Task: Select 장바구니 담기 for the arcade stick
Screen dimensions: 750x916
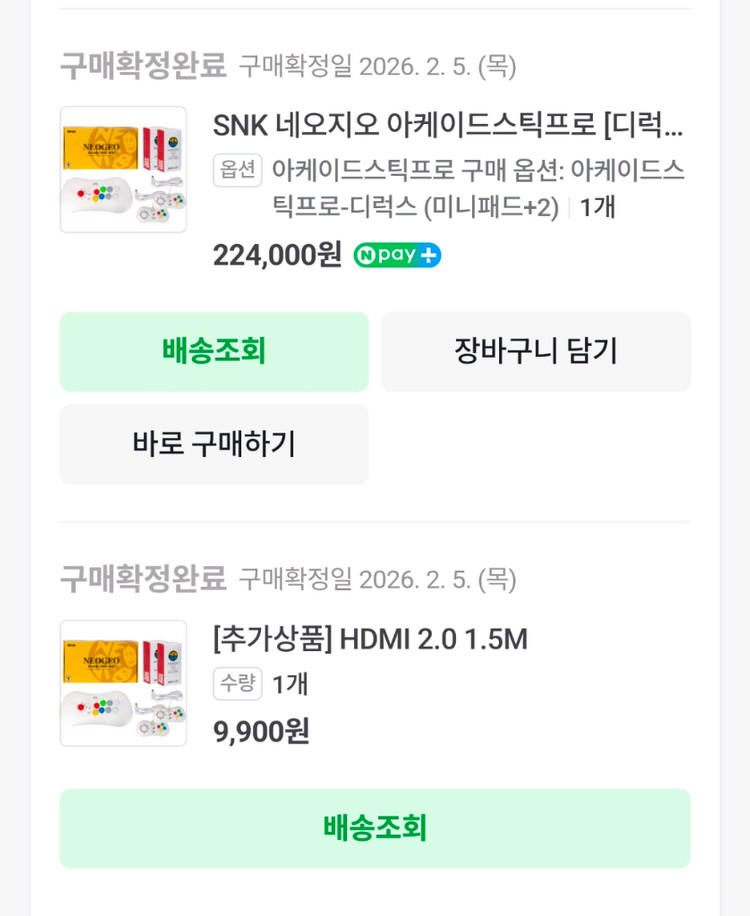Action: 536,351
